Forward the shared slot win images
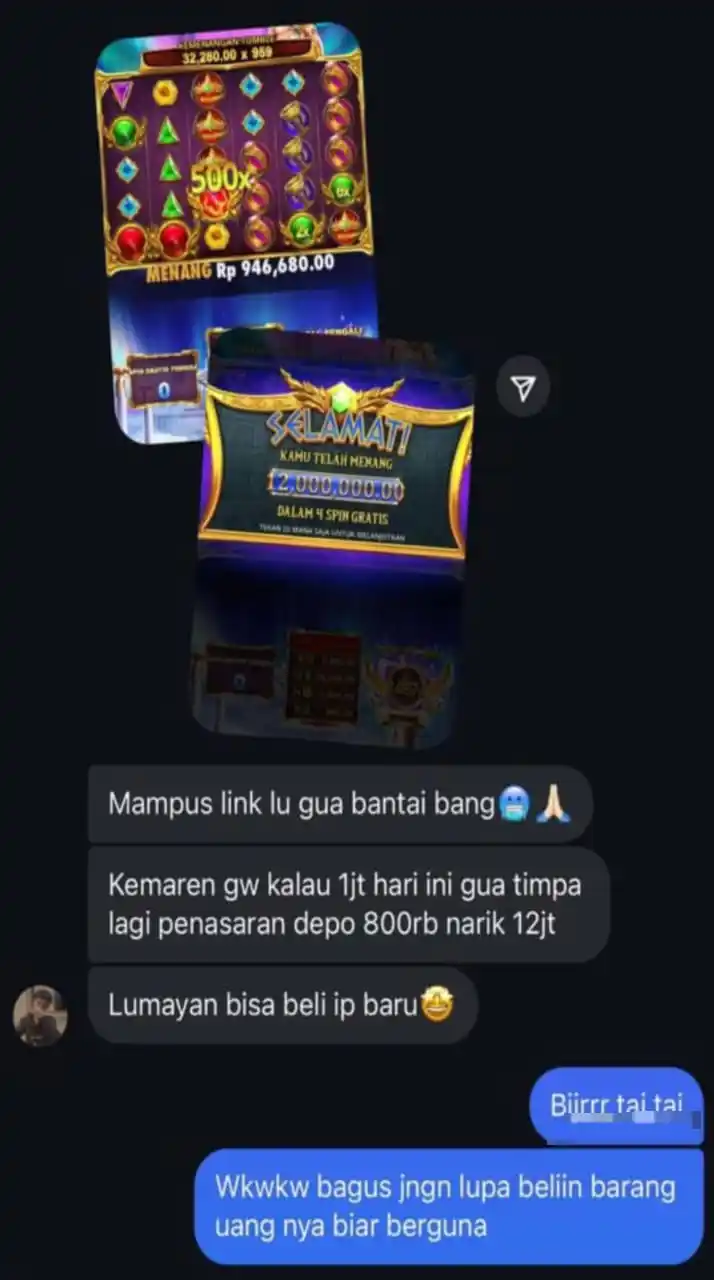 pyautogui.click(x=524, y=387)
